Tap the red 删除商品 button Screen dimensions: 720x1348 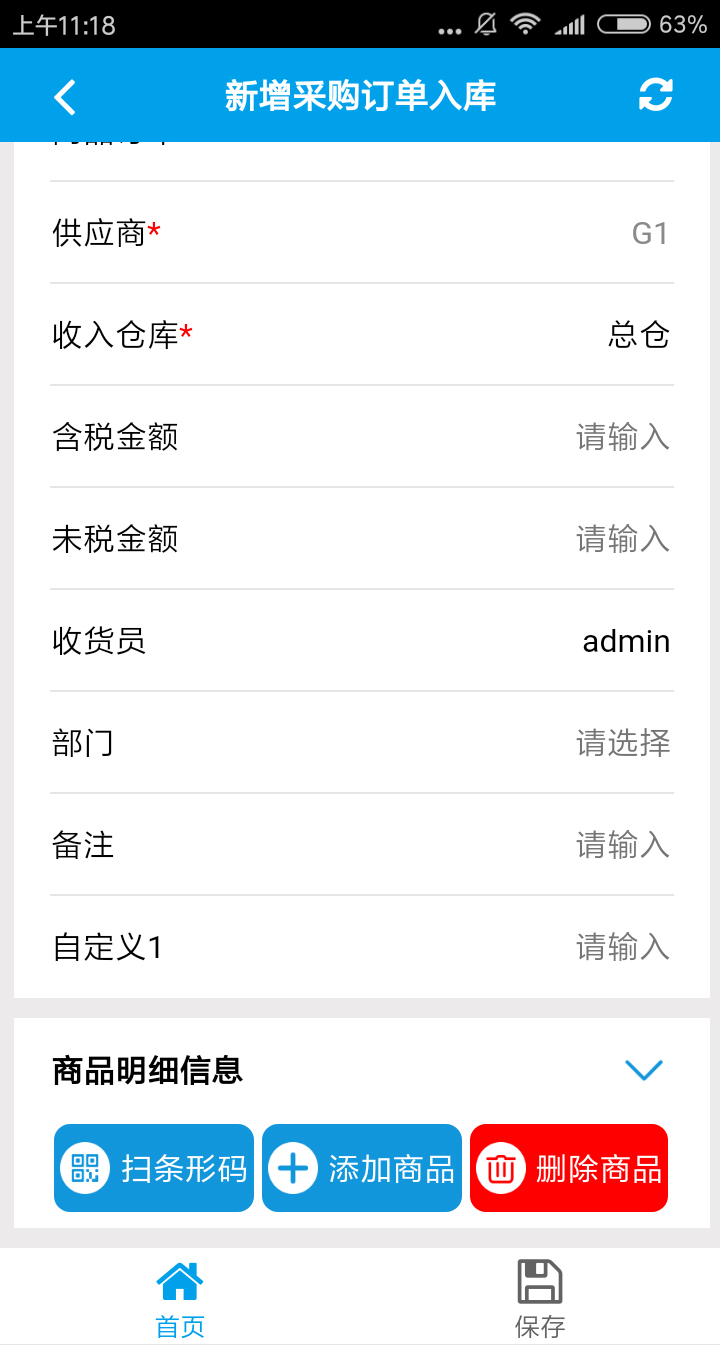(x=569, y=1168)
